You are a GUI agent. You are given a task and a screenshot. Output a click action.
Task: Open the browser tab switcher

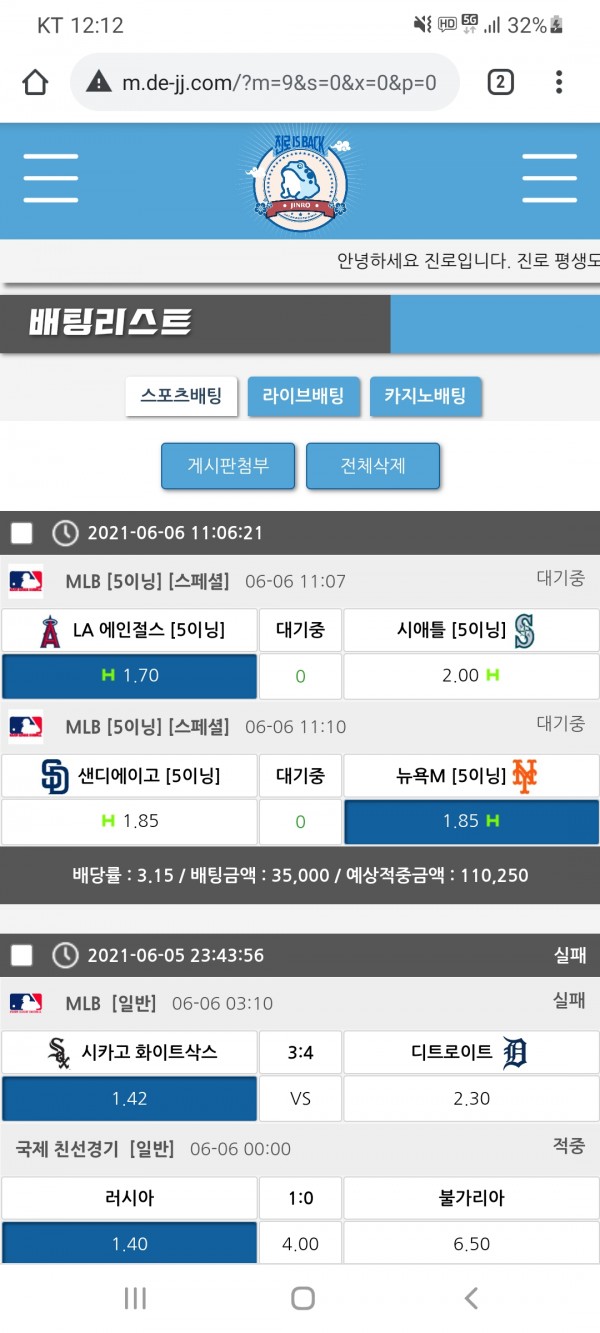click(500, 82)
